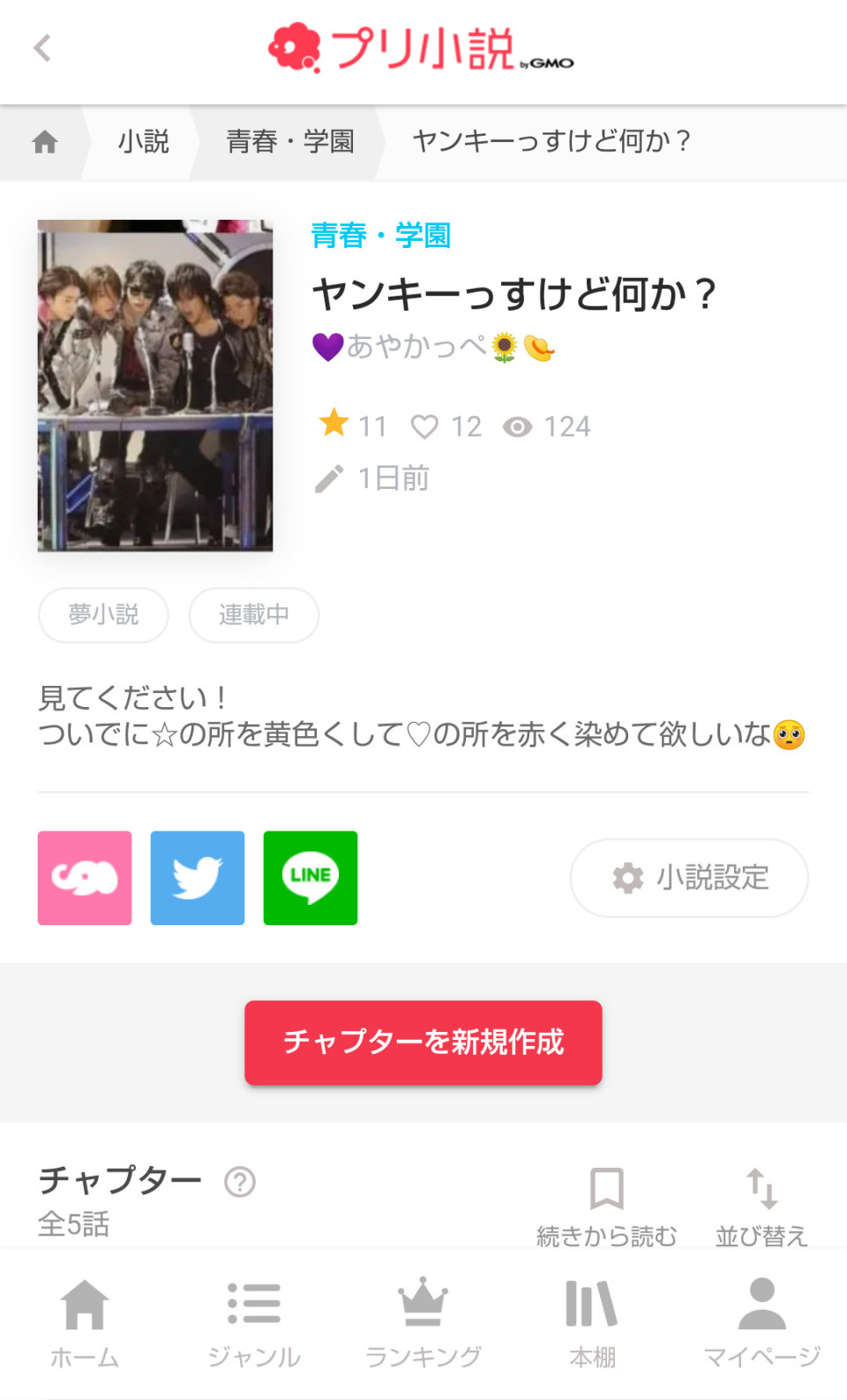This screenshot has width=847, height=1400.
Task: Go back using the top-left arrow
Action: point(42,48)
